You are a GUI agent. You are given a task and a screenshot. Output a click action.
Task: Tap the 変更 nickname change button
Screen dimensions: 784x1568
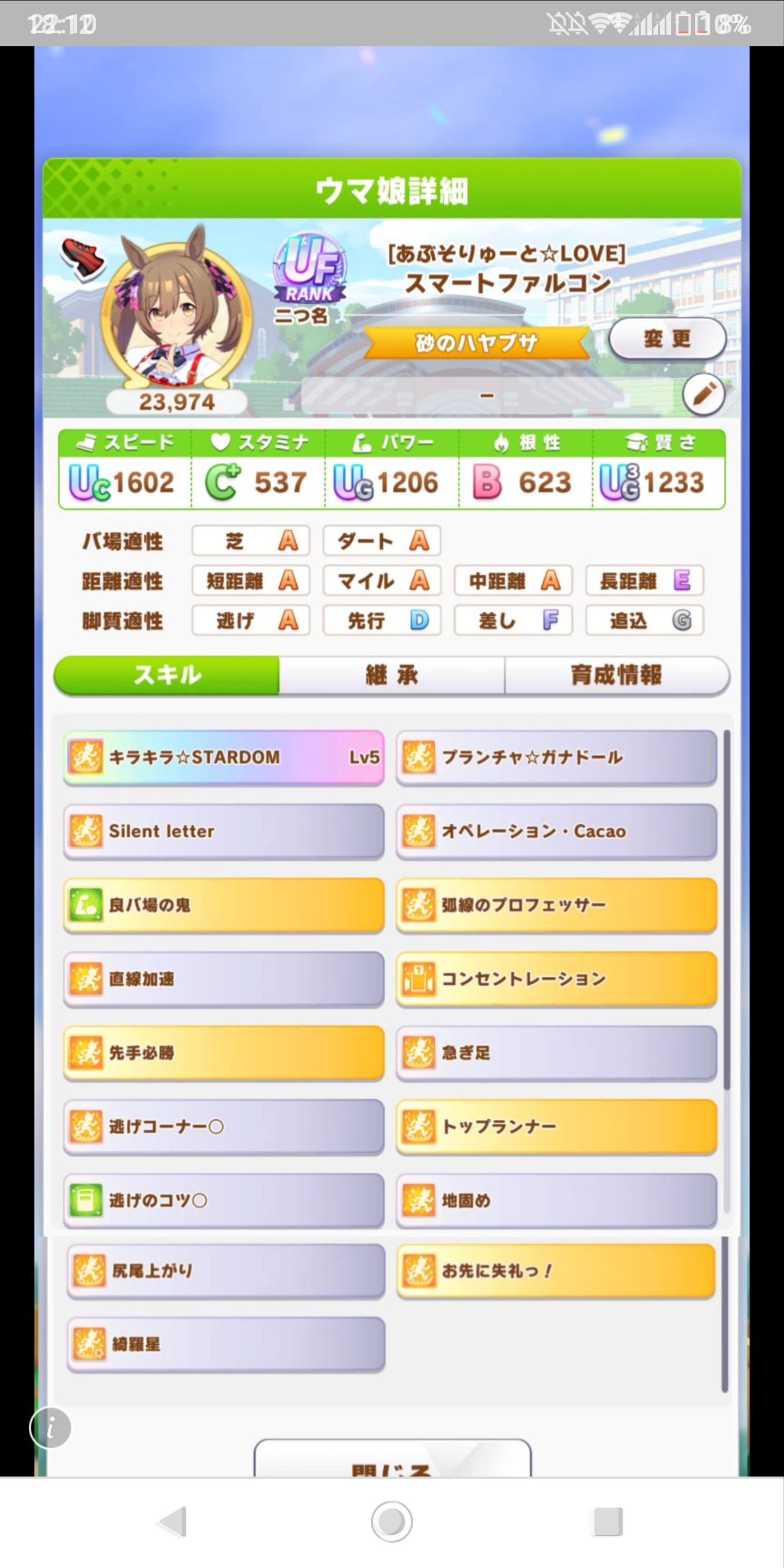tap(666, 339)
